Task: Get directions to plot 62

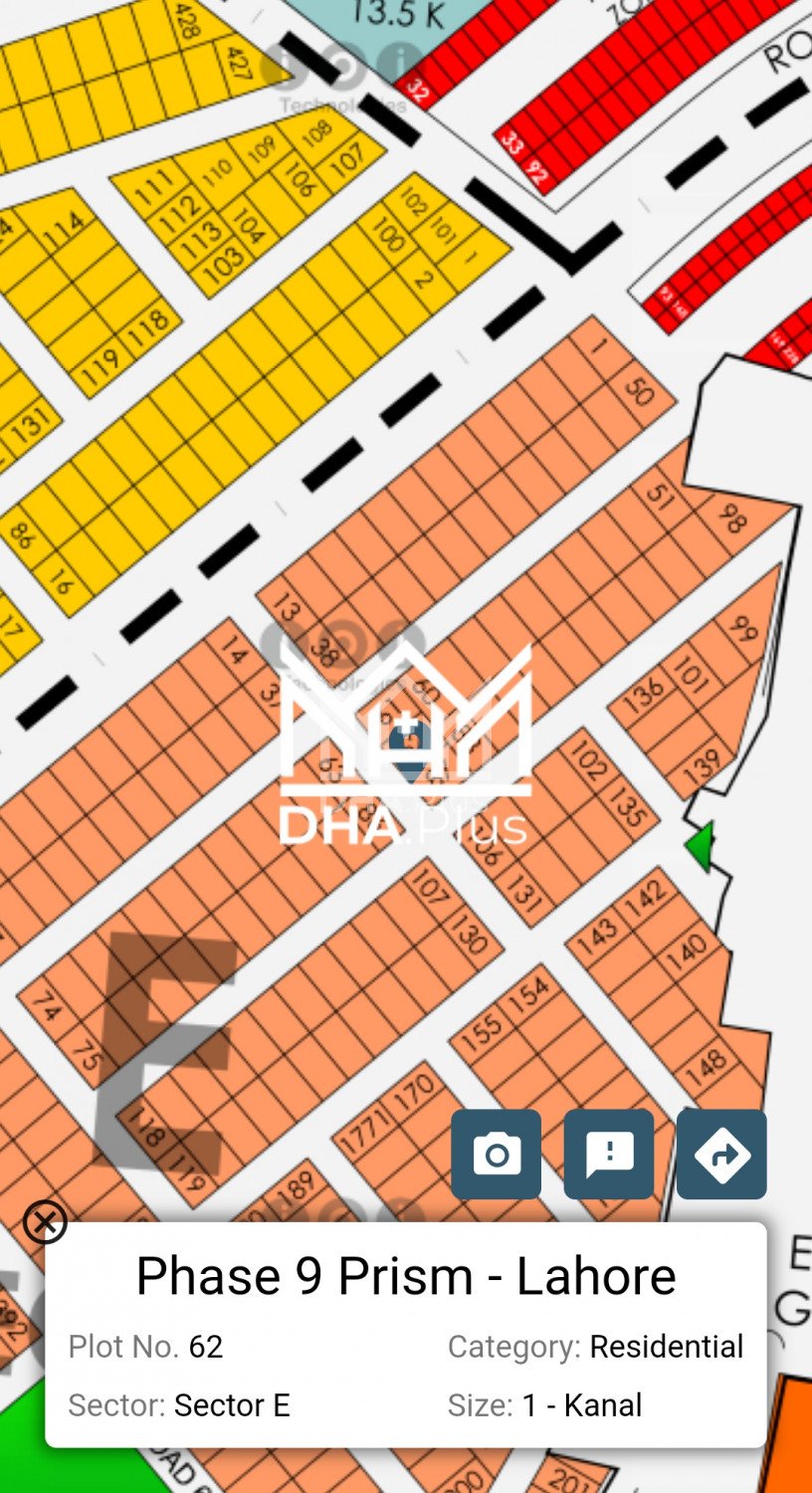Action: click(x=721, y=1155)
